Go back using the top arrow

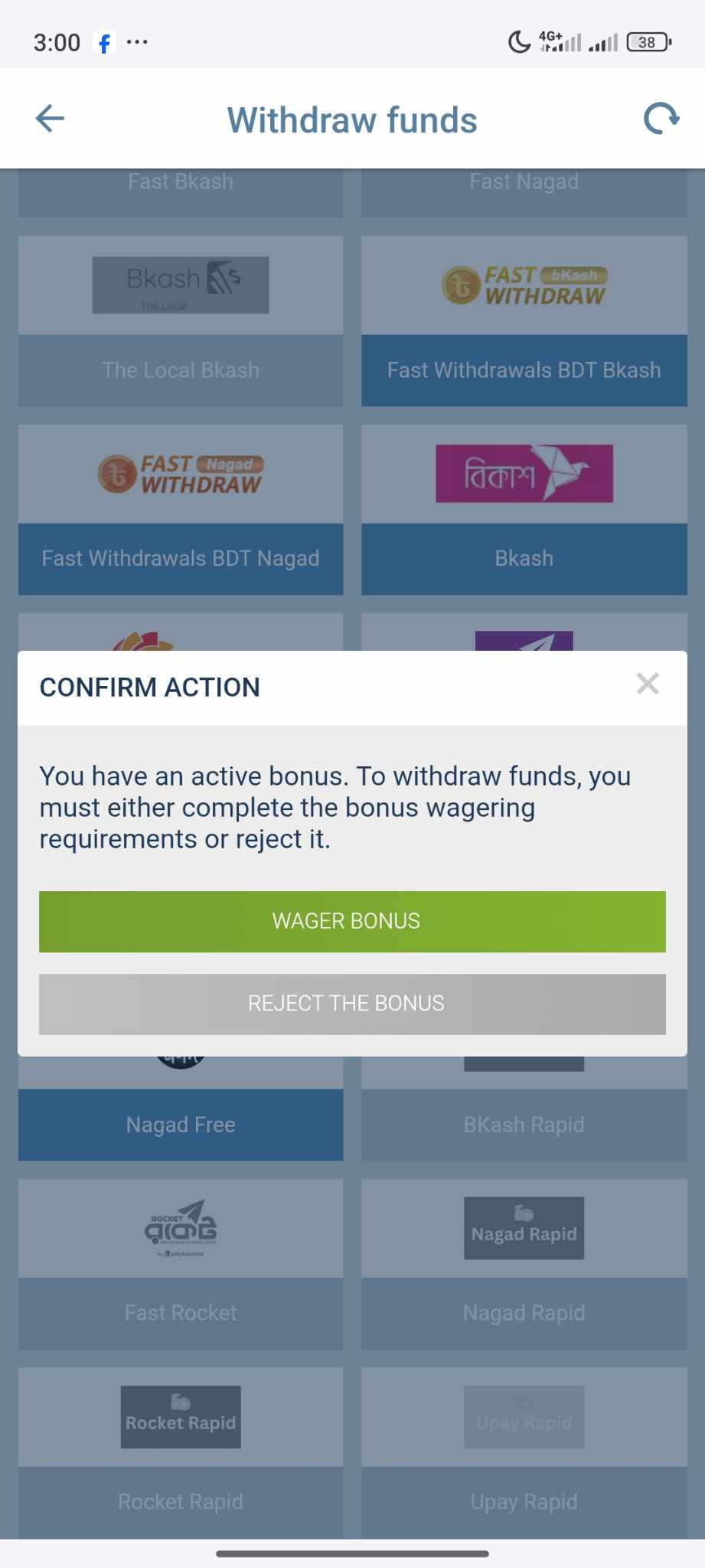(x=51, y=119)
